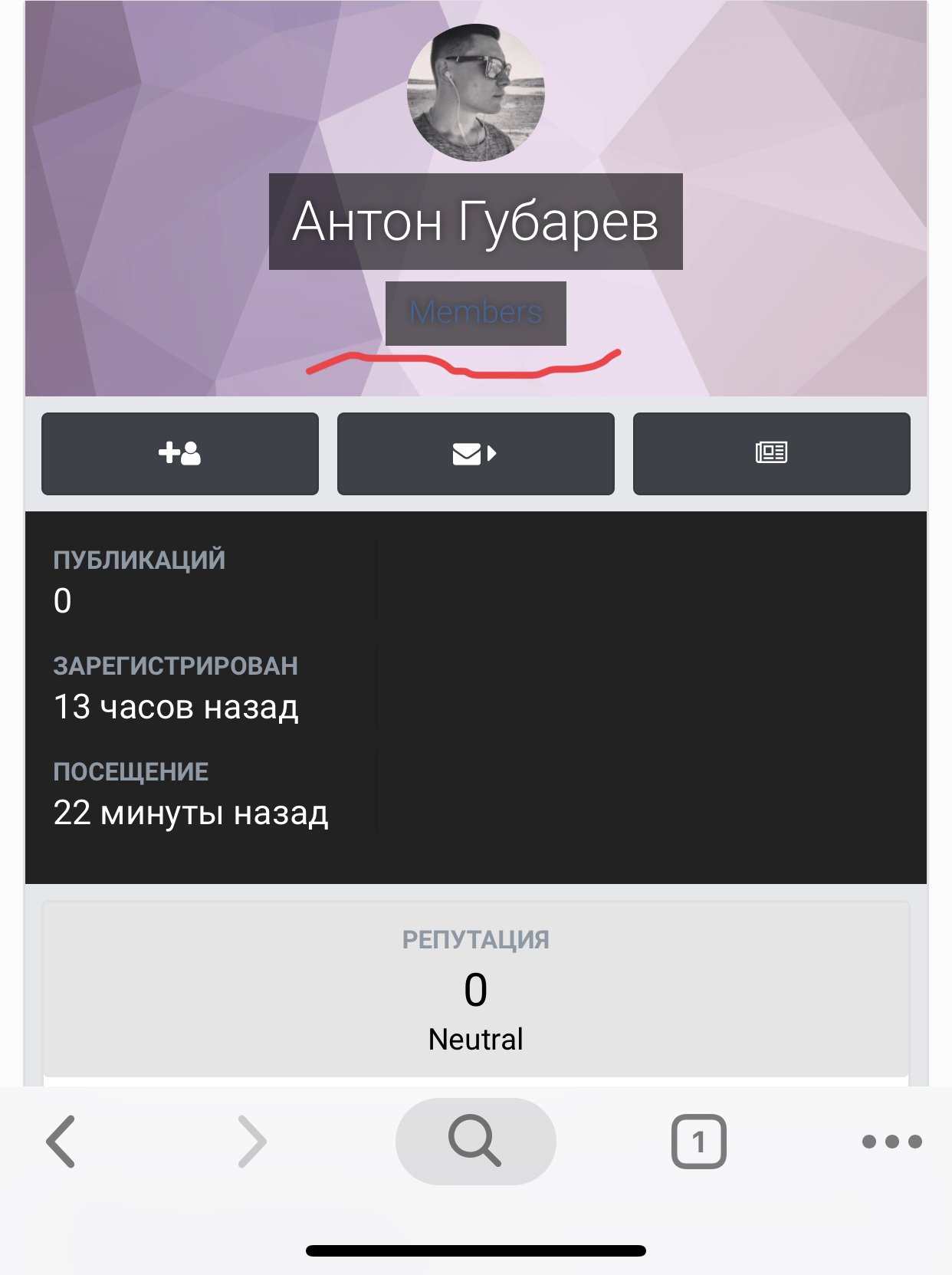The image size is (952, 1275).
Task: Go back to the previous page
Action: 61,1141
